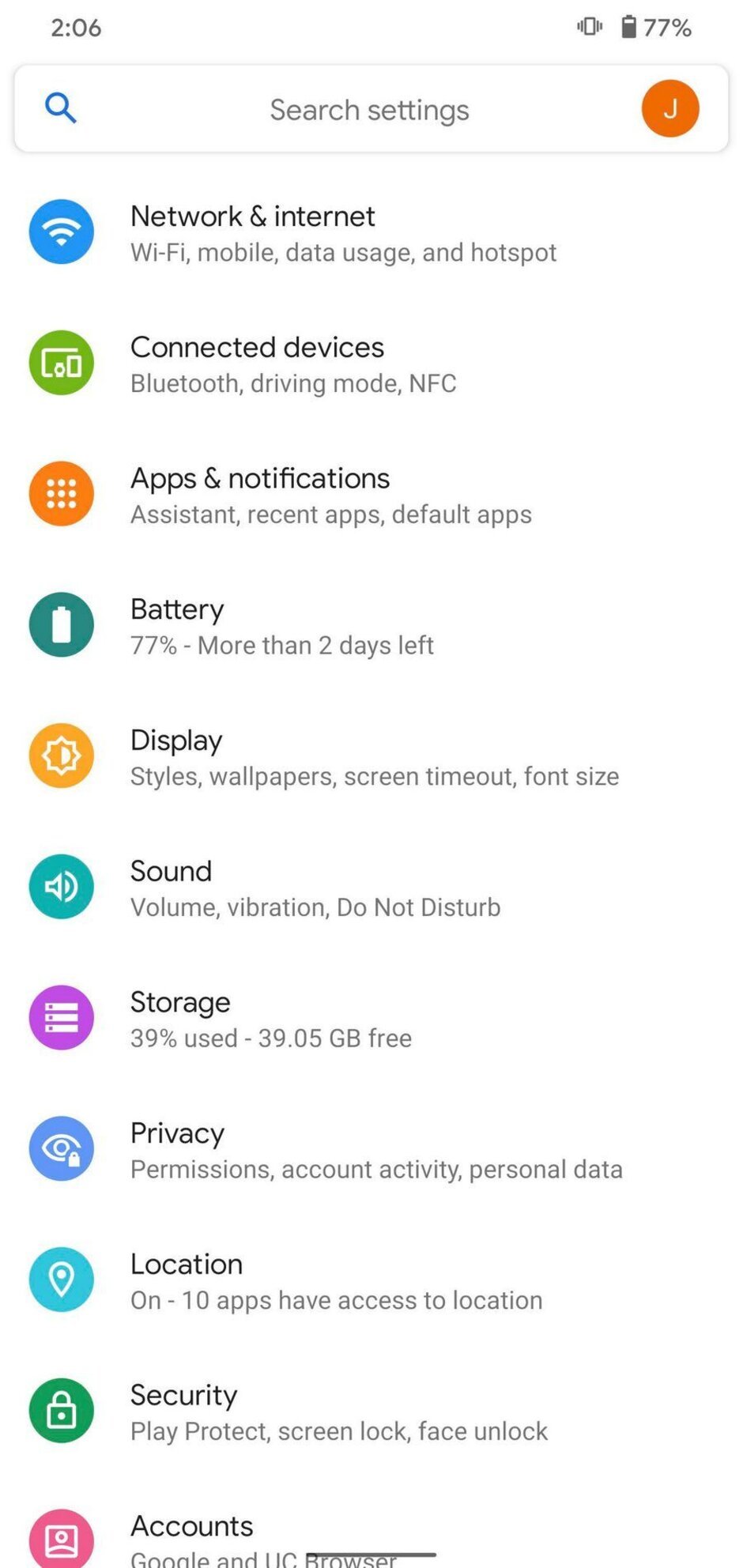Viewport: 743px width, 1568px height.
Task: Go to Connected devices
Action: point(292,364)
